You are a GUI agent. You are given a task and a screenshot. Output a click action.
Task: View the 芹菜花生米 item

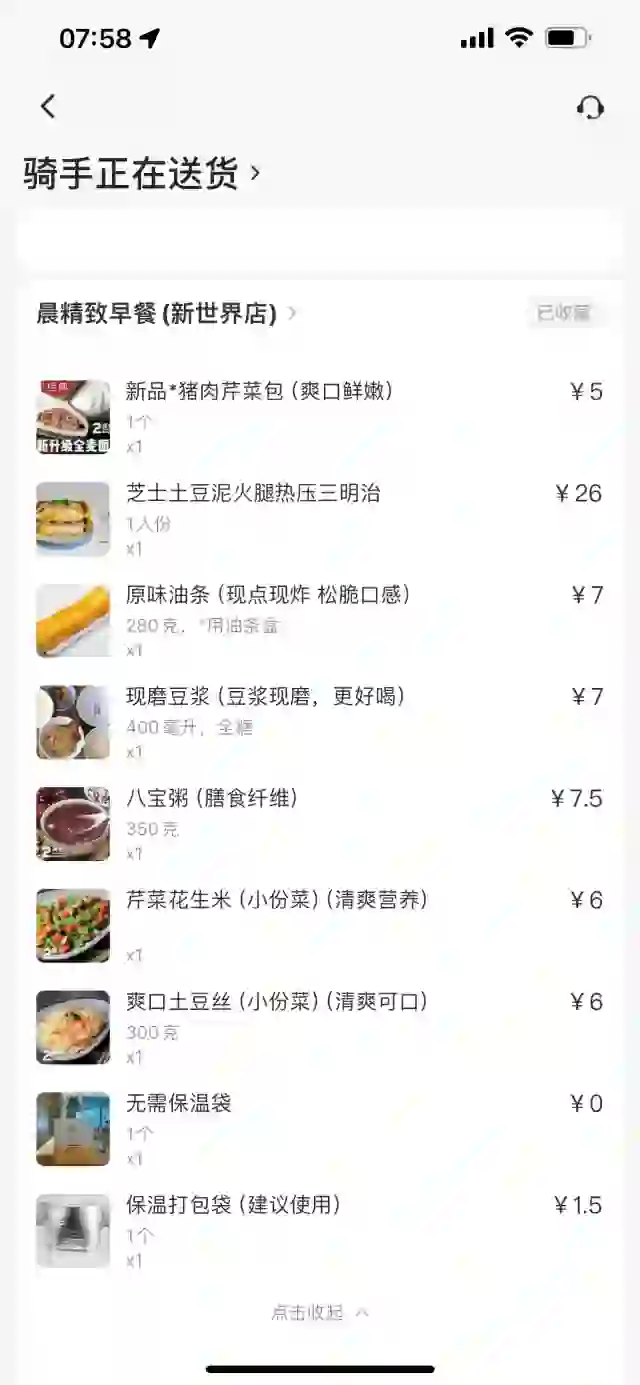(320, 926)
